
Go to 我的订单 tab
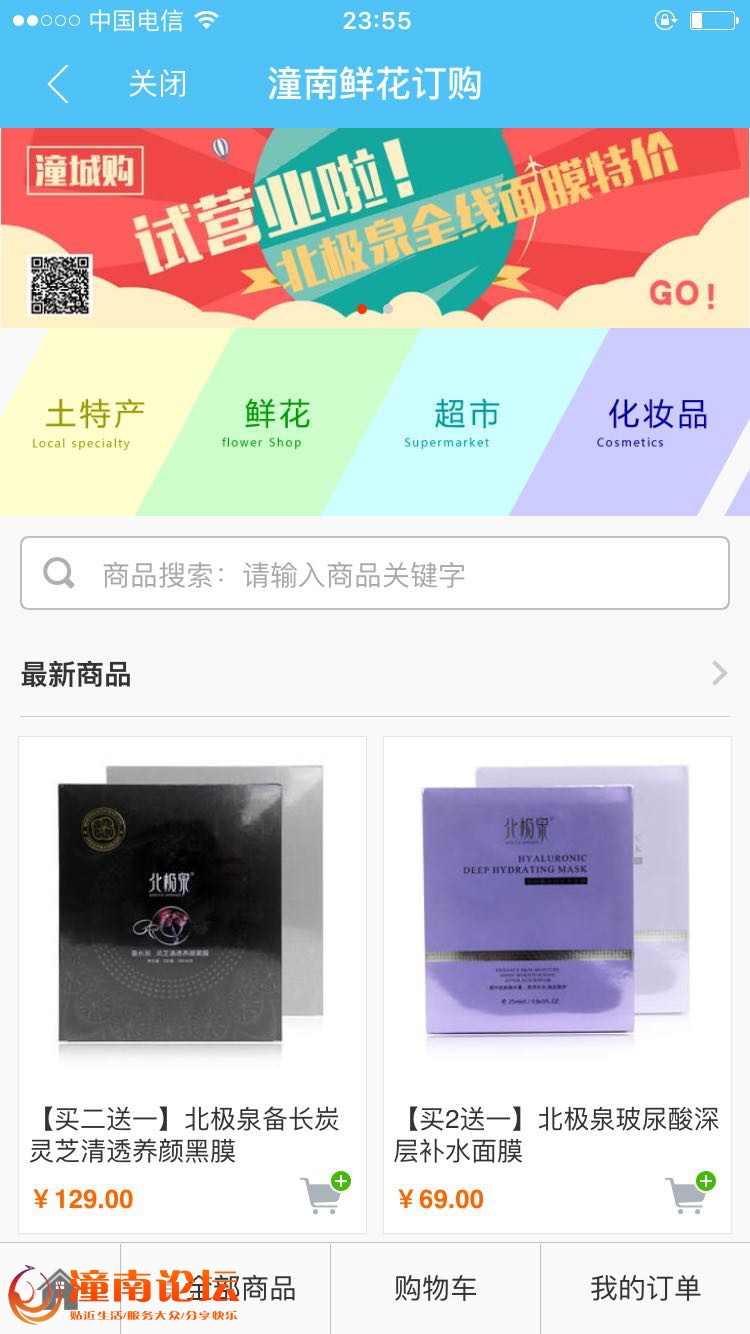(645, 1289)
